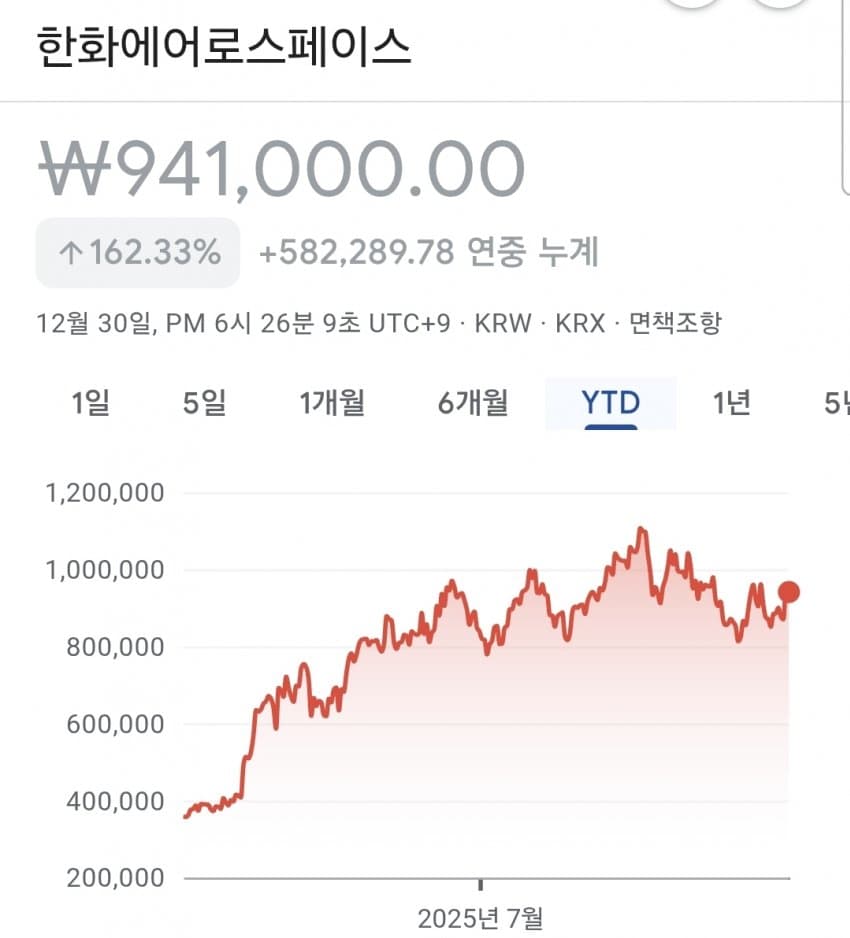View the 1년 price history
Screen dimensions: 850x938
[731, 403]
